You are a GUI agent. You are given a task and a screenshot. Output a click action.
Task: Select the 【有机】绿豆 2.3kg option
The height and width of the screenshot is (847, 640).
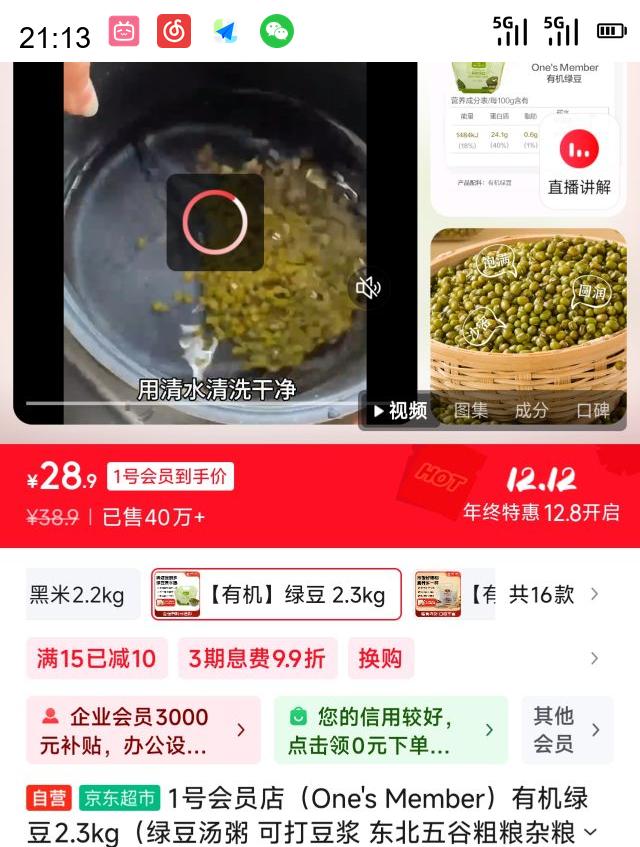pyautogui.click(x=276, y=595)
